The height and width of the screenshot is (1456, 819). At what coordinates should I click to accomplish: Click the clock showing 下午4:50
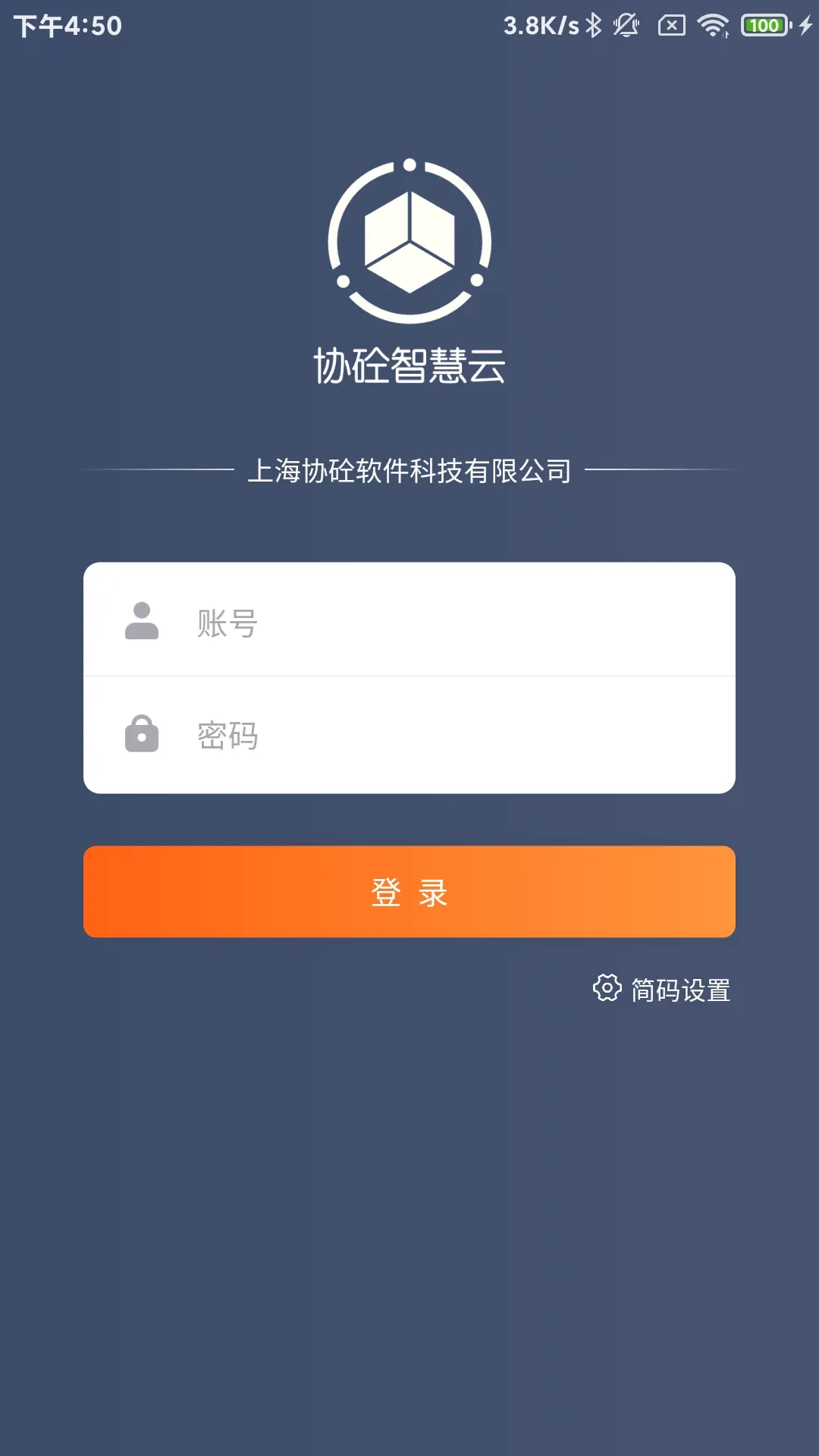click(67, 26)
